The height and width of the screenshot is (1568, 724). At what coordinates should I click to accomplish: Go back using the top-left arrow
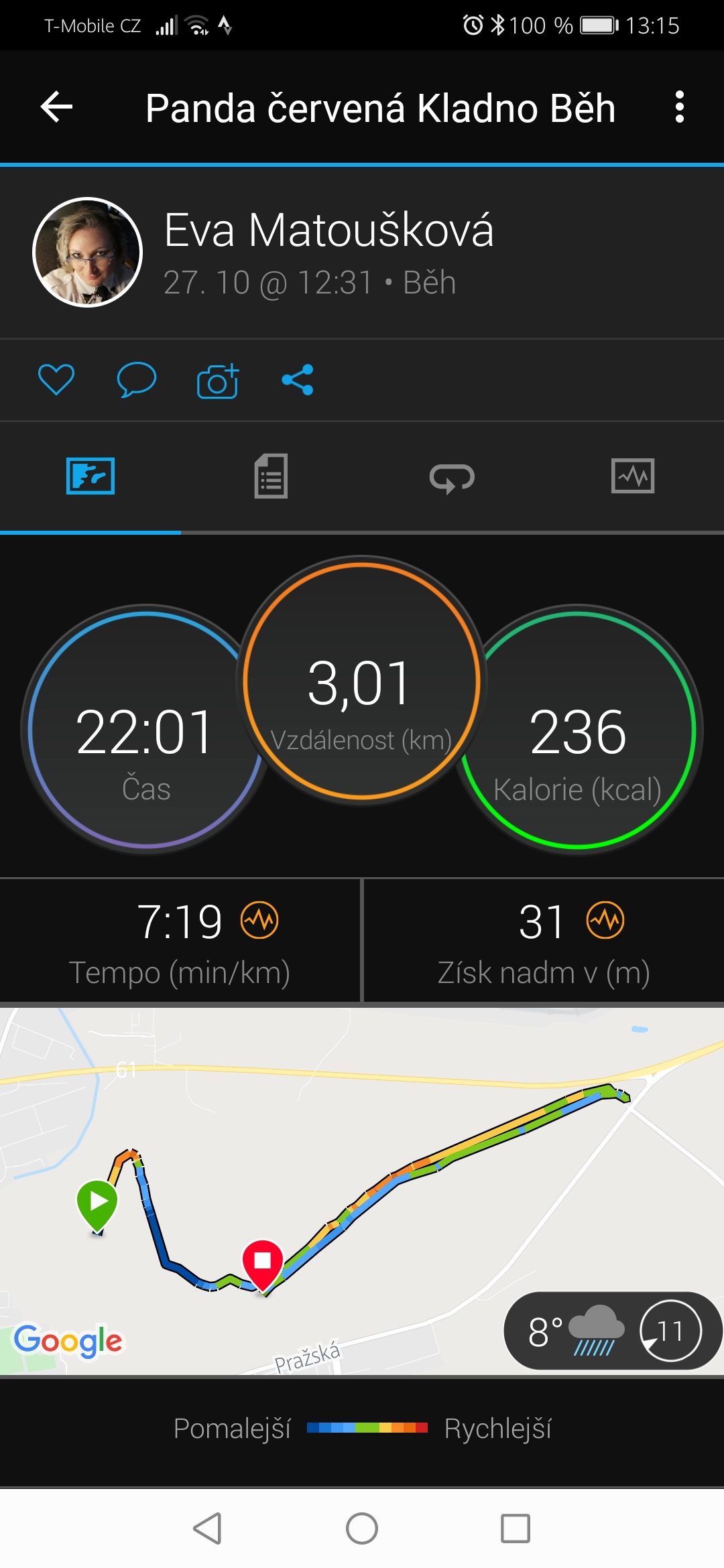pyautogui.click(x=57, y=107)
